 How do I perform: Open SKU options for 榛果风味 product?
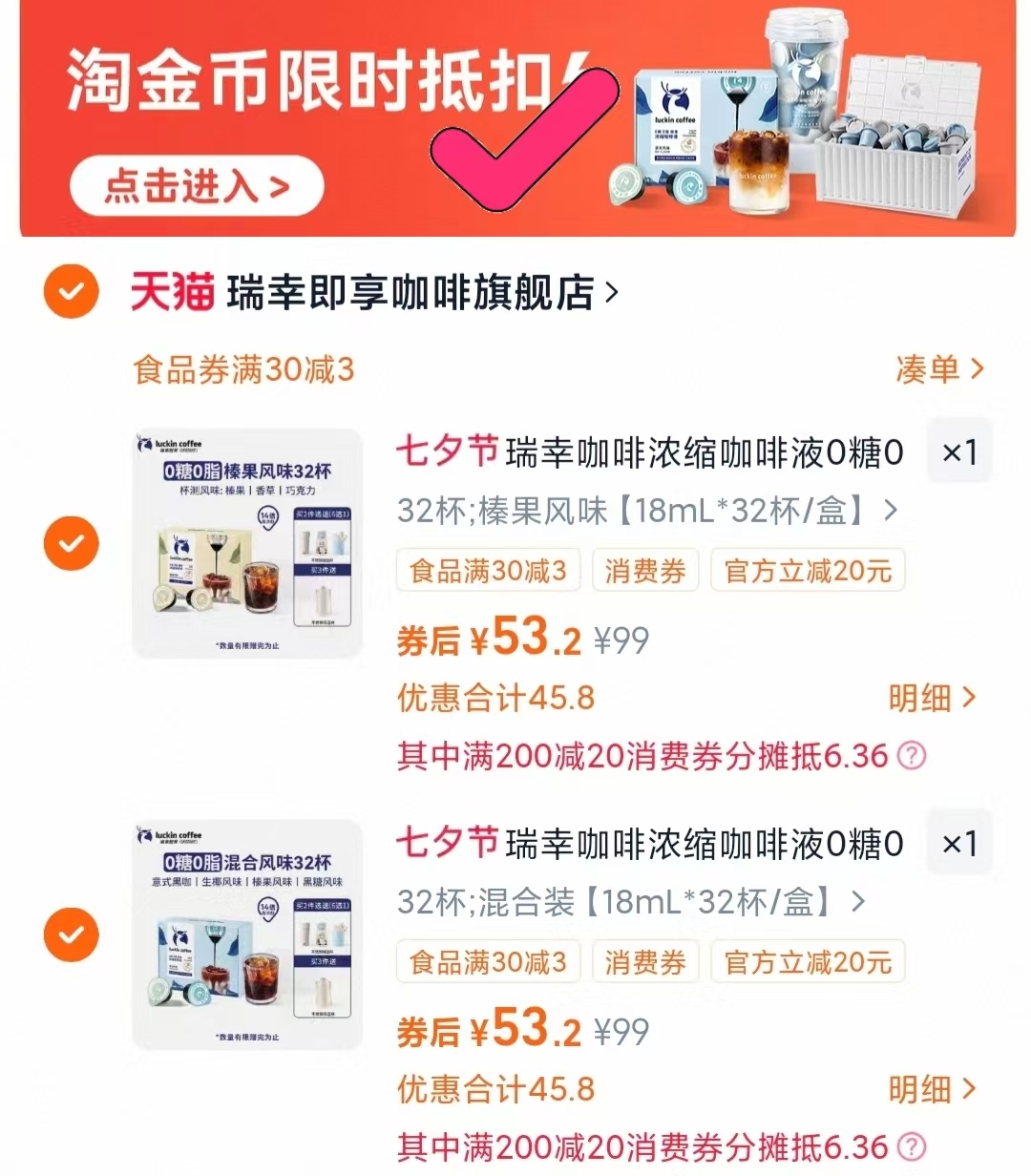(890, 512)
